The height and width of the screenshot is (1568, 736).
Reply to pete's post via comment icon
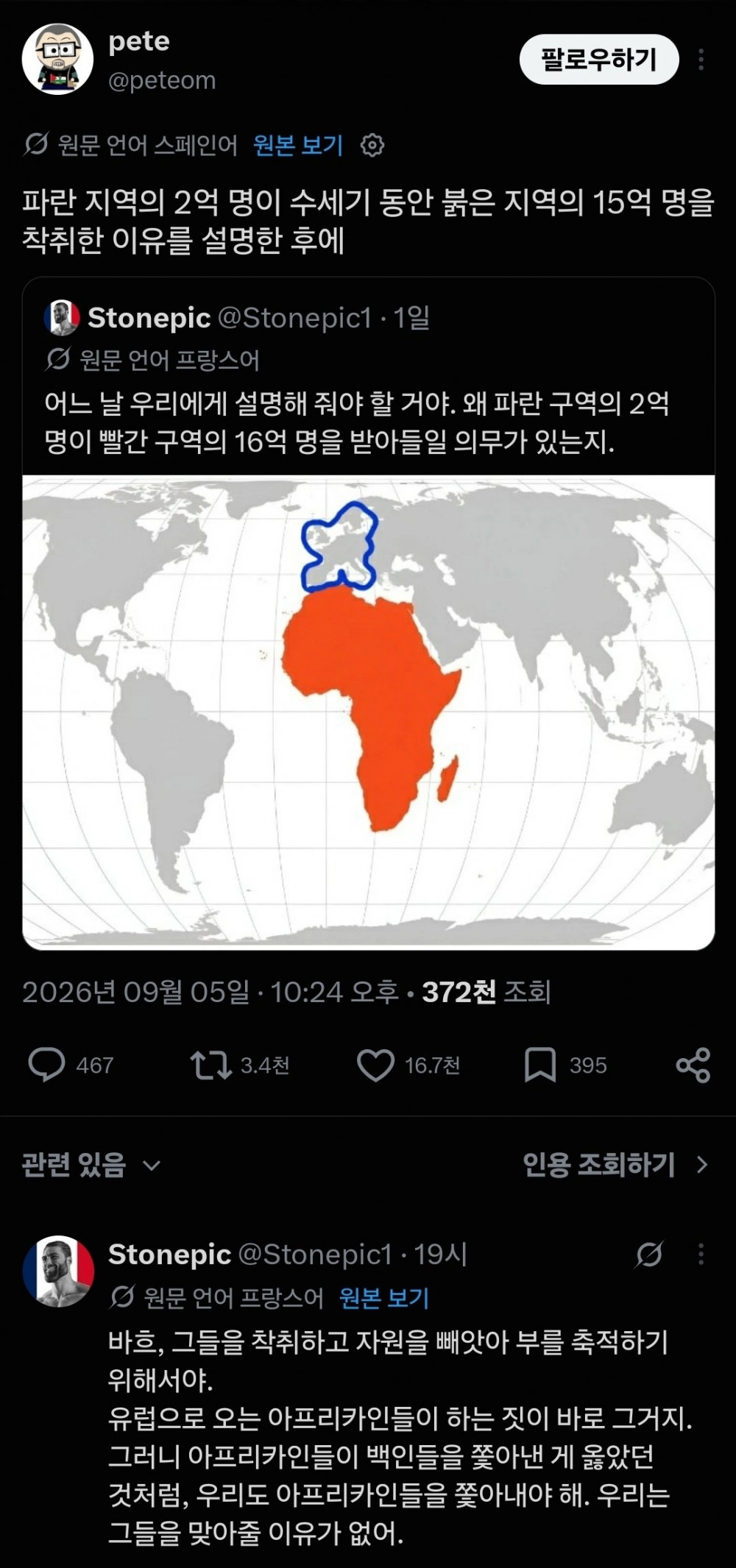pos(47,1065)
